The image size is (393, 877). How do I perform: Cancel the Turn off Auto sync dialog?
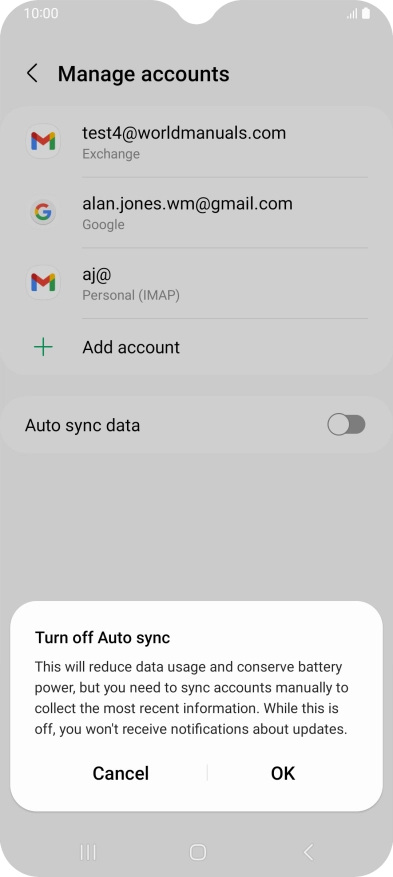tap(121, 773)
